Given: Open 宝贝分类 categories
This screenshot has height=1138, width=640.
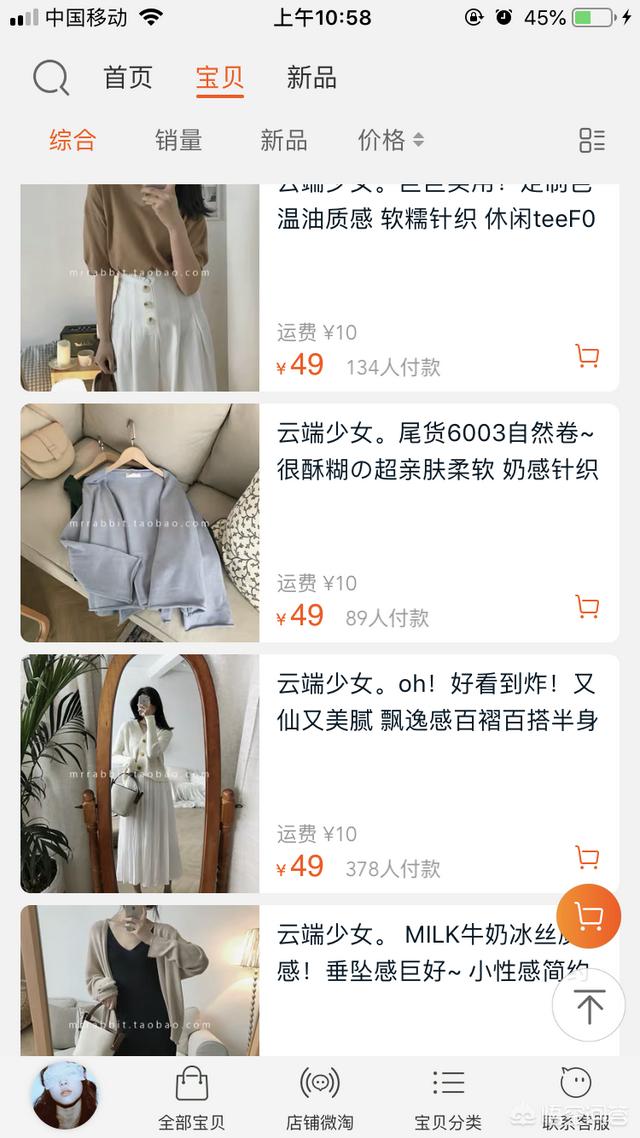Looking at the screenshot, I should point(448,1096).
